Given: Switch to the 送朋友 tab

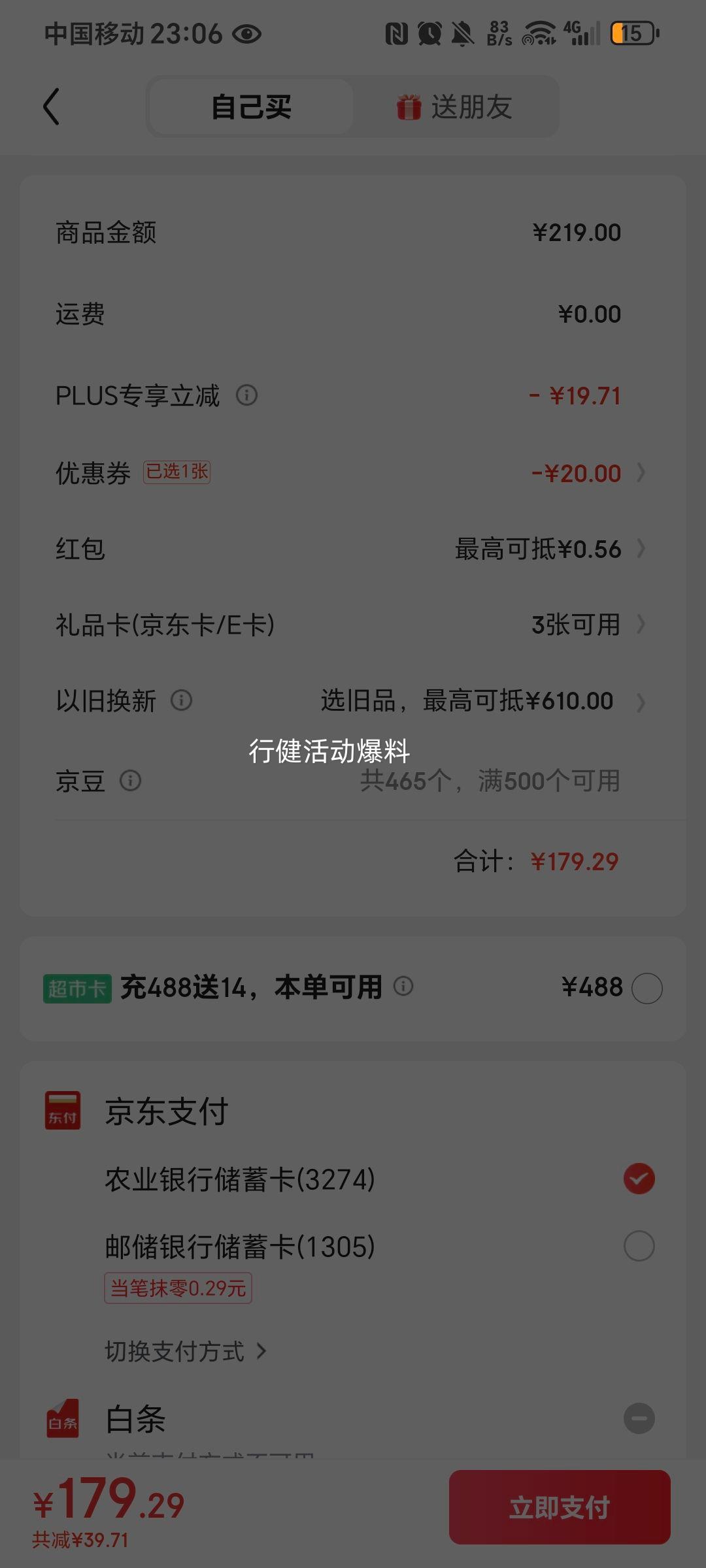Looking at the screenshot, I should (456, 107).
